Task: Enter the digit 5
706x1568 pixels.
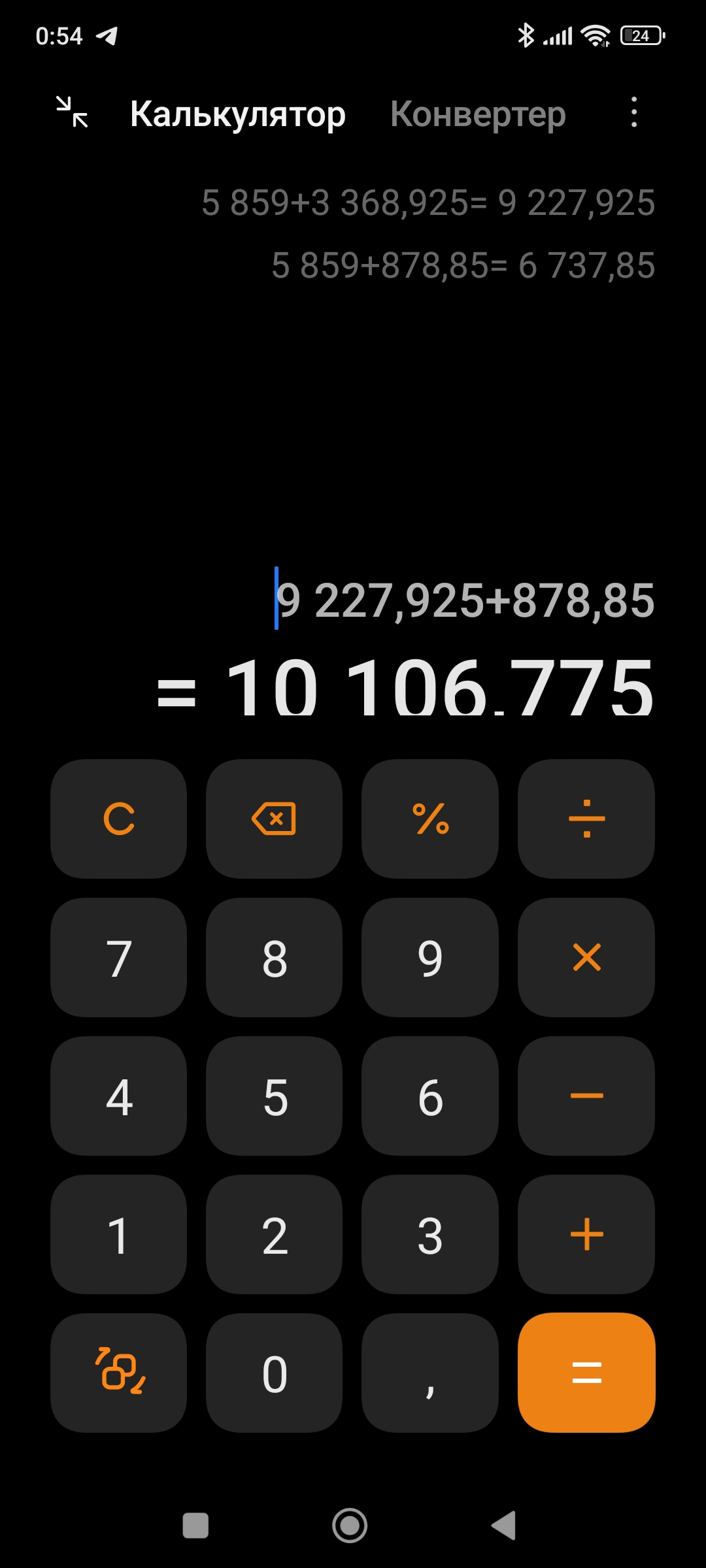Action: tap(274, 1096)
